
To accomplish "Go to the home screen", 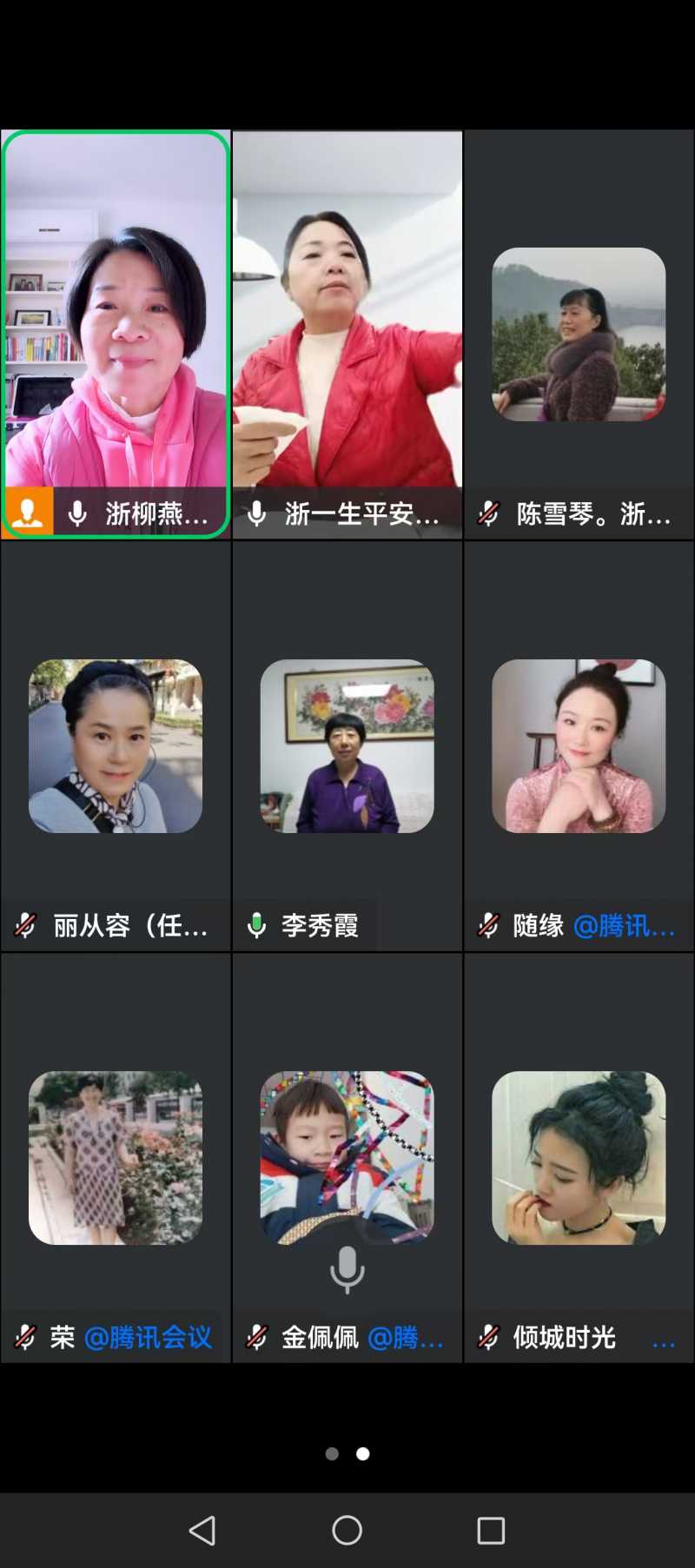I will click(x=347, y=1530).
